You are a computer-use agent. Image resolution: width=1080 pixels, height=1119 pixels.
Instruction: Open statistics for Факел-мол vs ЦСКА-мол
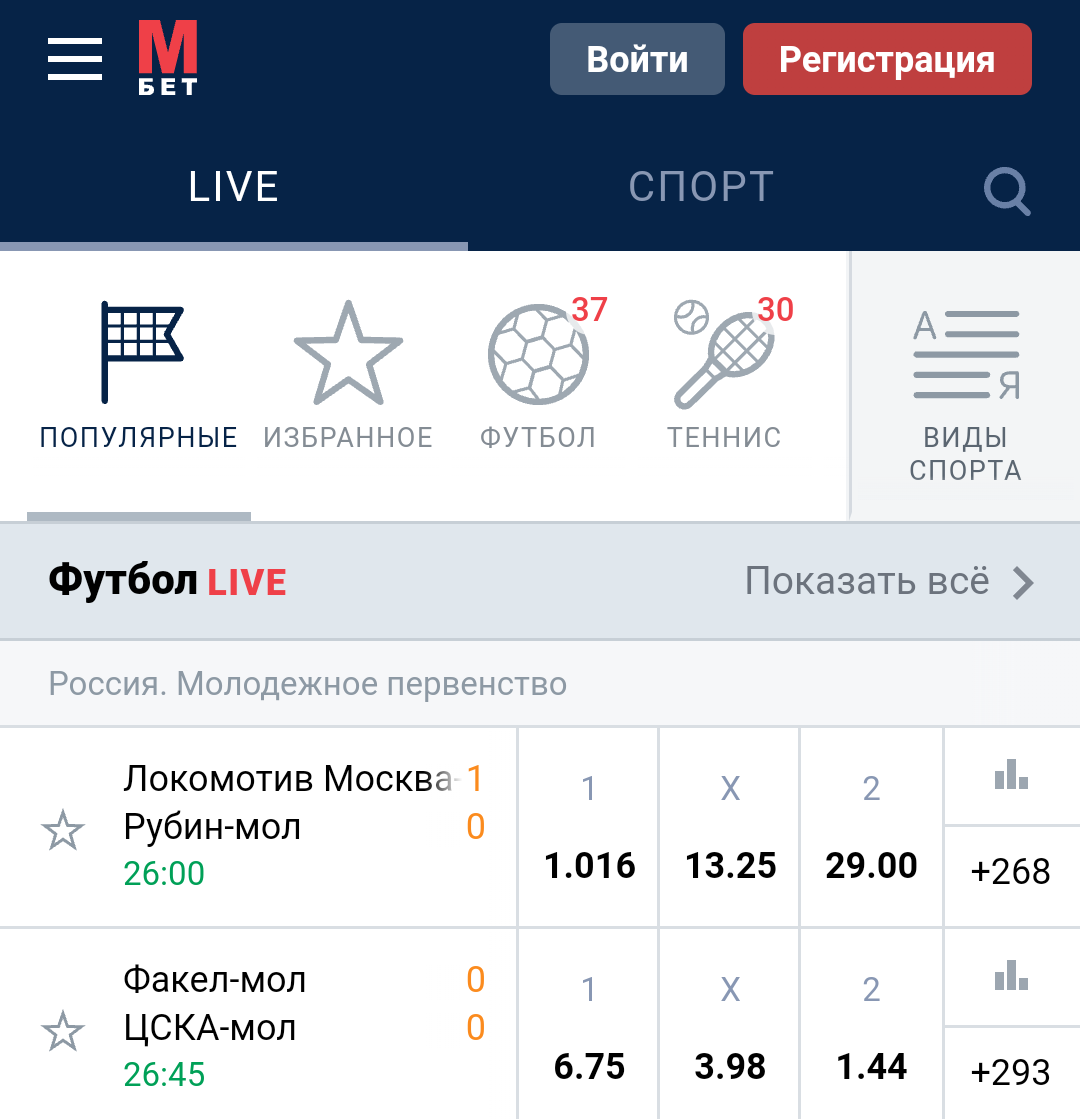click(x=1012, y=976)
